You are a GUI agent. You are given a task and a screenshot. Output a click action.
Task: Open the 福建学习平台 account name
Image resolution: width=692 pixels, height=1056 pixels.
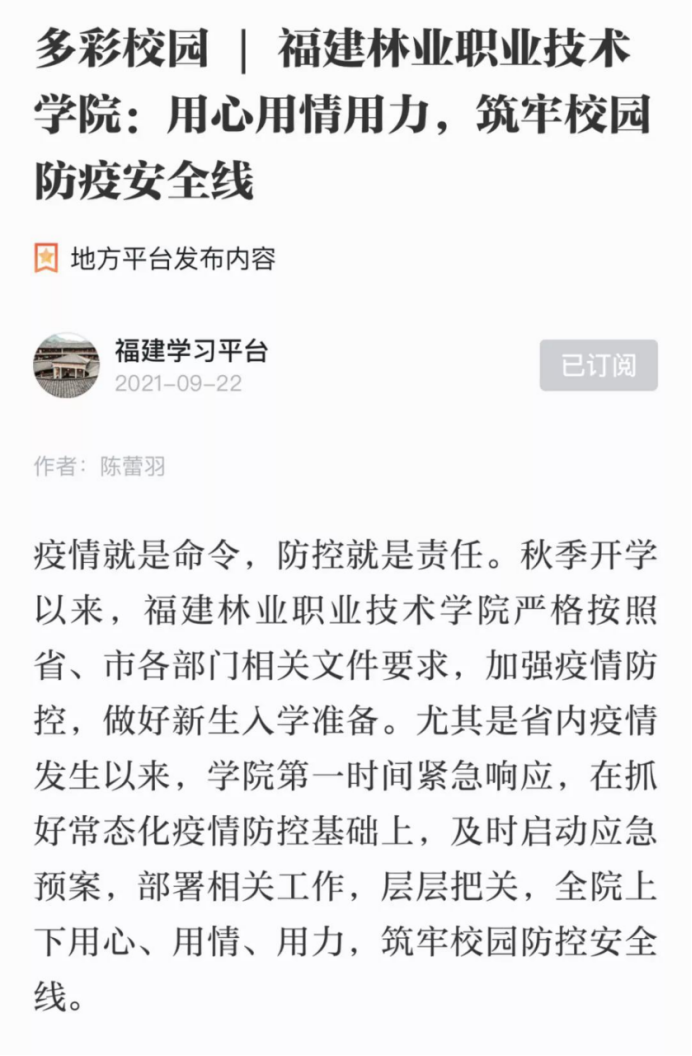(x=191, y=351)
